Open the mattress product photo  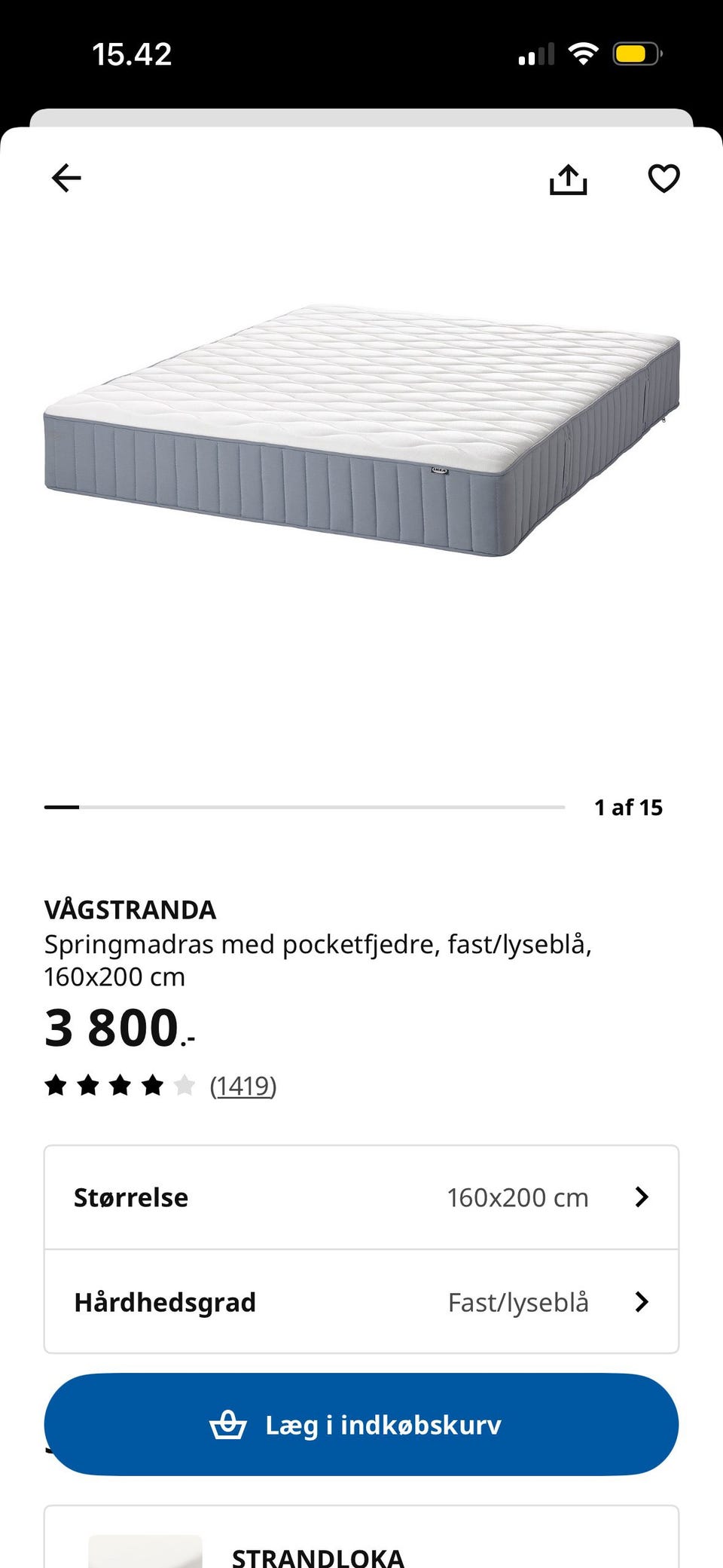click(x=361, y=429)
